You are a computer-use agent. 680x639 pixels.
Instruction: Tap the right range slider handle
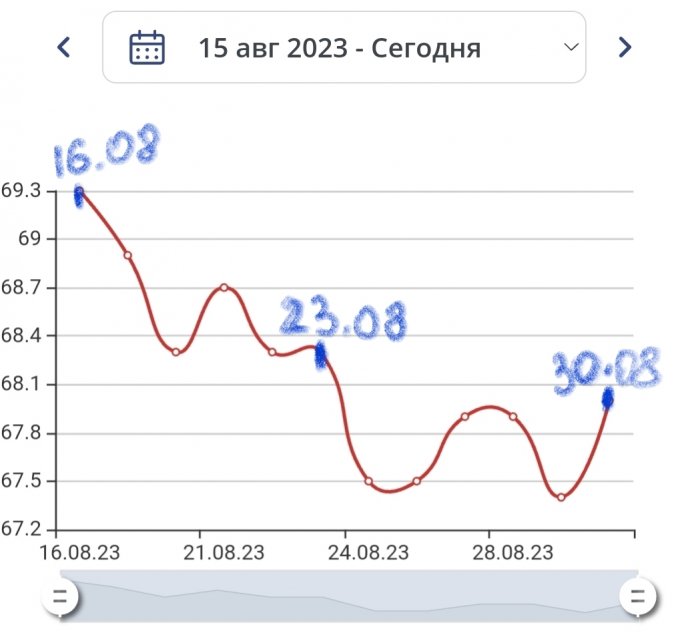click(637, 598)
